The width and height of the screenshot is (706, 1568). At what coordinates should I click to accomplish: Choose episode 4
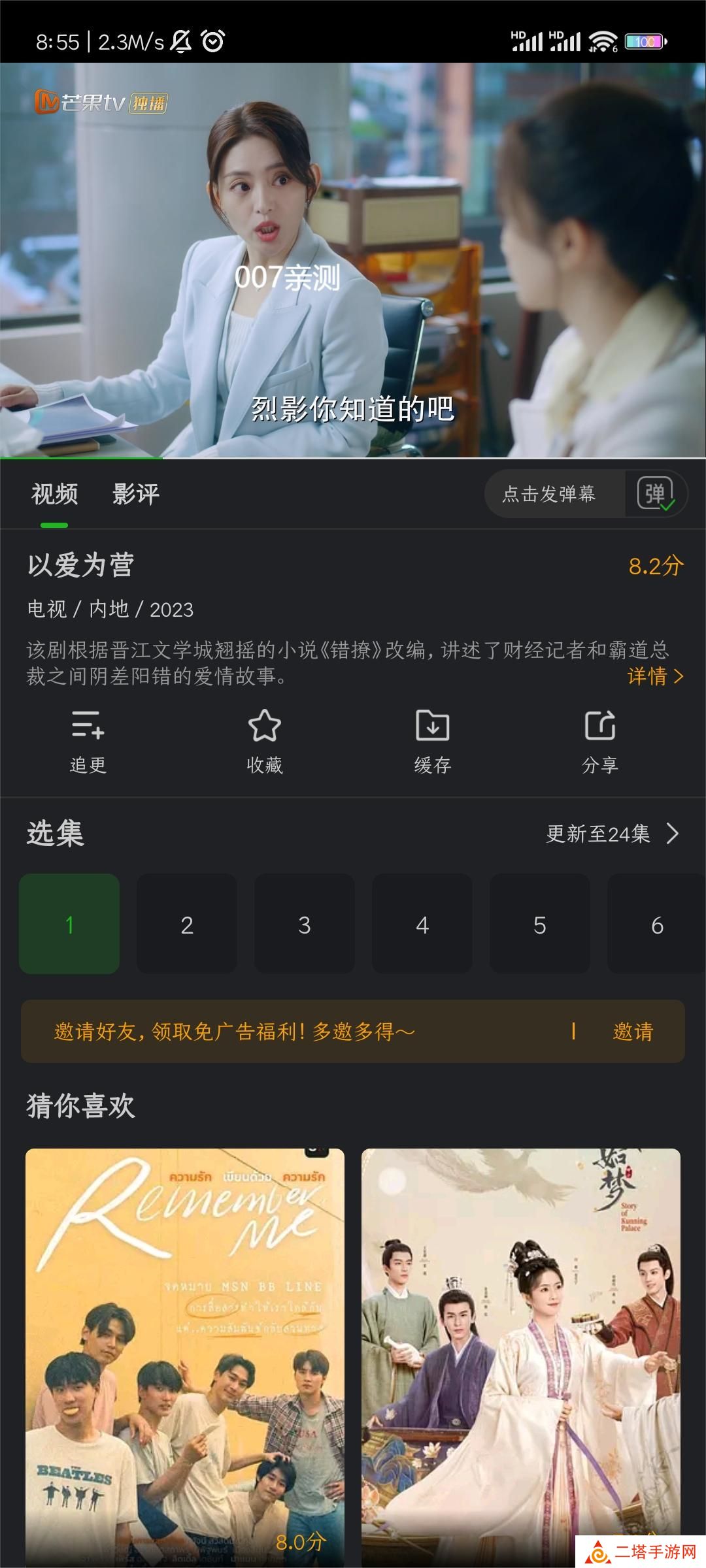click(x=422, y=924)
